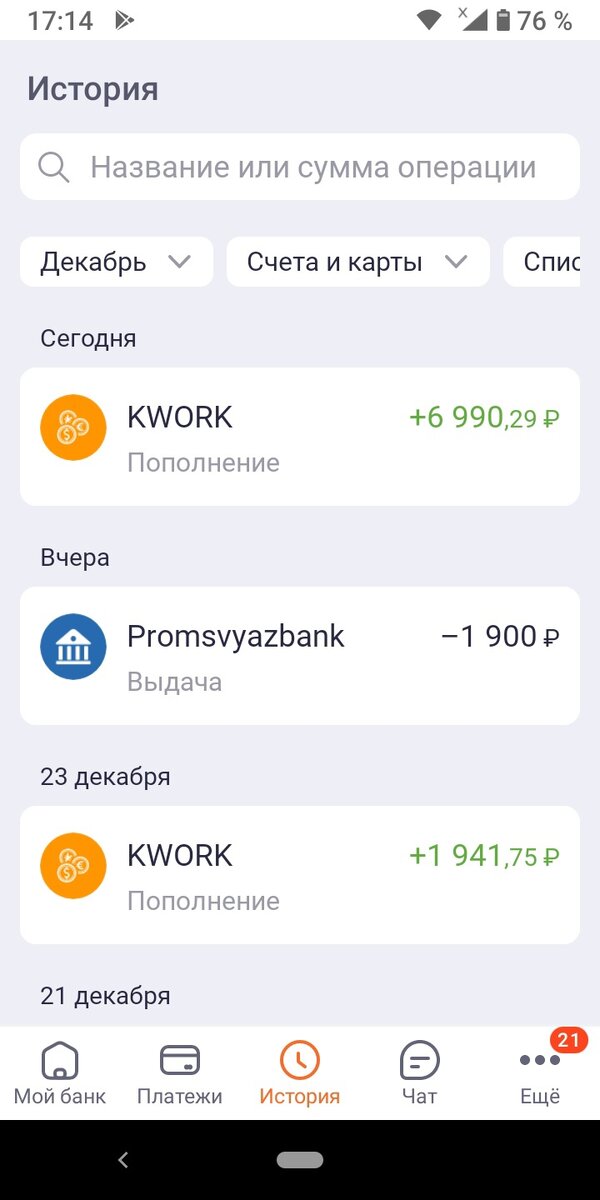Tap the system home pill
Screen dimensions: 600x1200
point(300,1160)
